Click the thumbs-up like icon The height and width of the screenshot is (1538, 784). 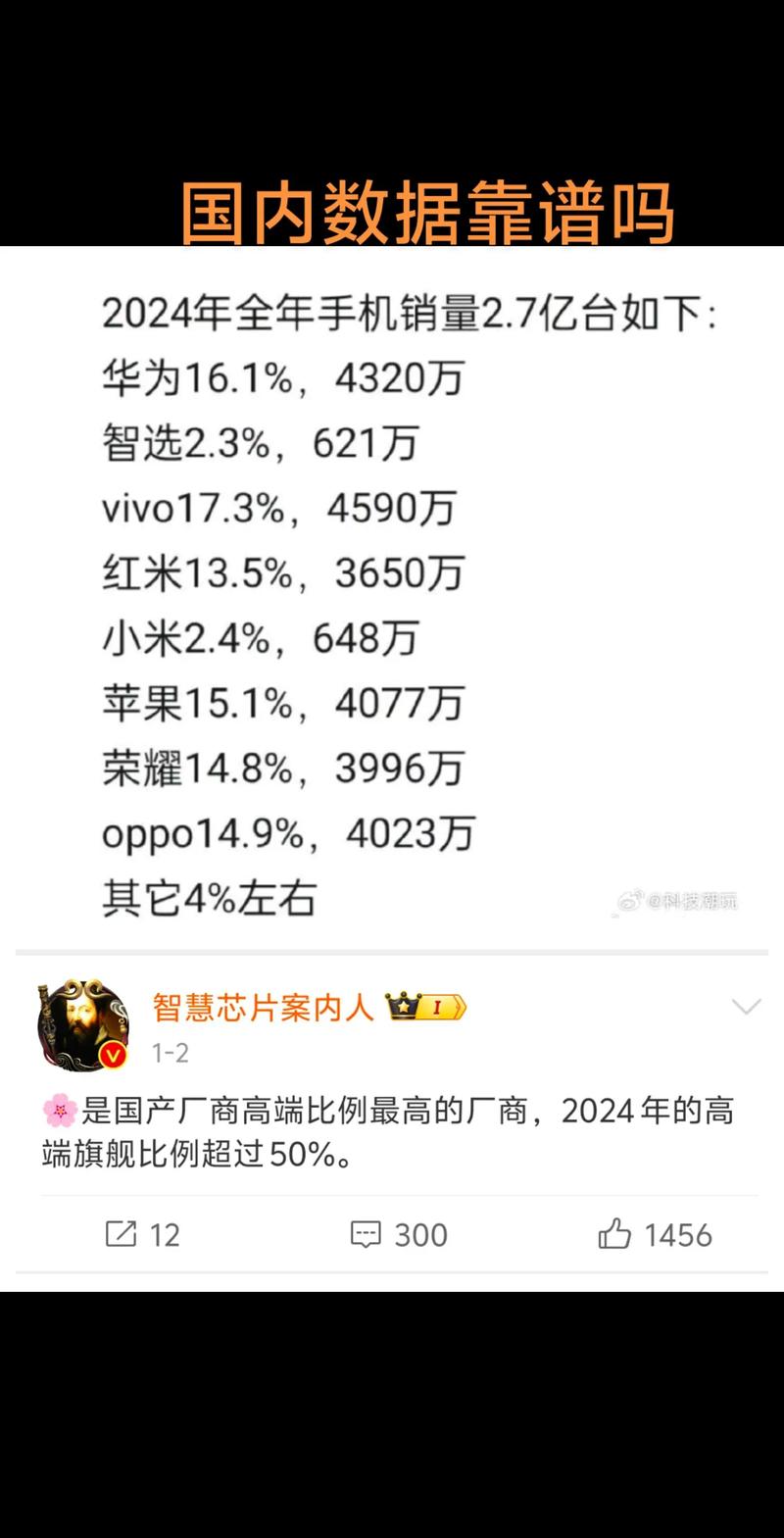(x=617, y=1234)
